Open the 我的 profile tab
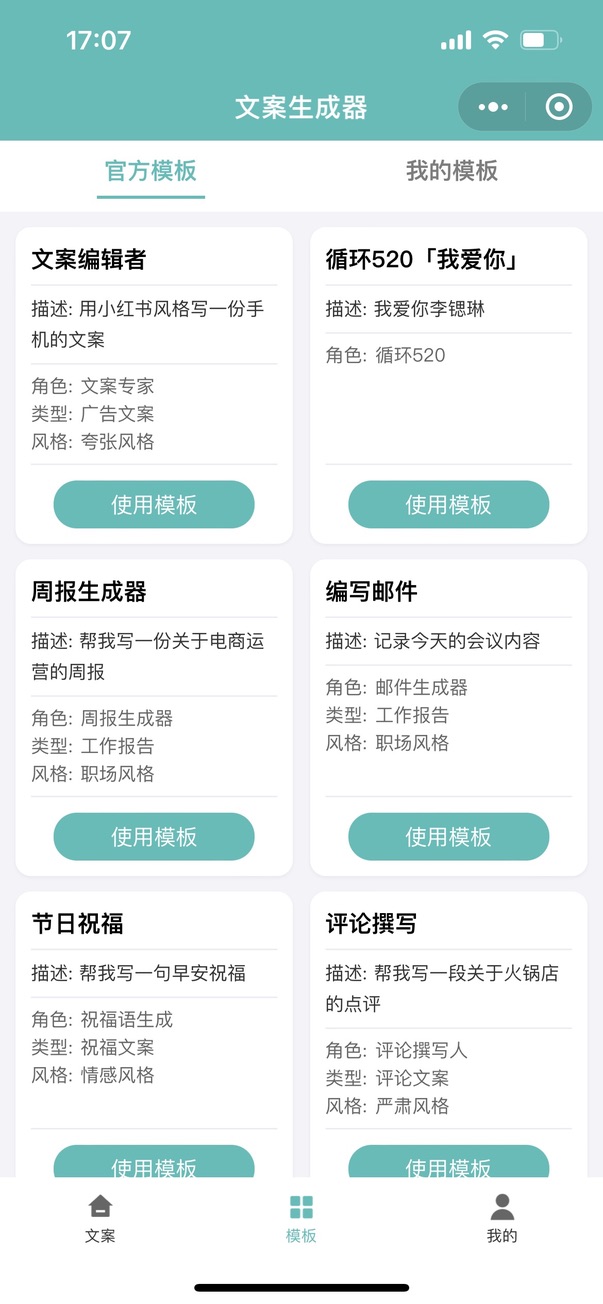This screenshot has width=603, height=1304. tap(502, 1218)
